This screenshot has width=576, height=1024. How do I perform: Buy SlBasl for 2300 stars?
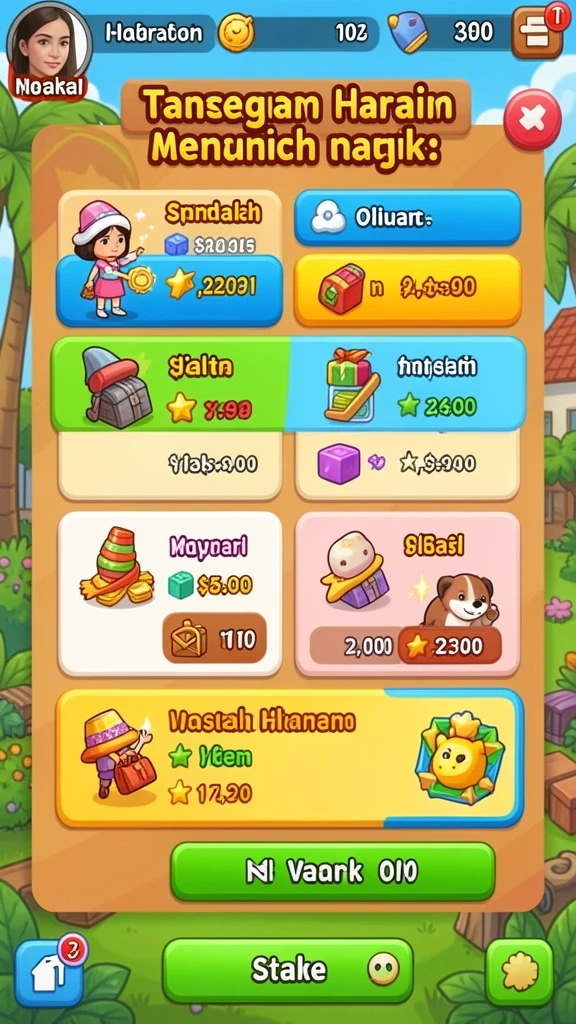point(449,646)
